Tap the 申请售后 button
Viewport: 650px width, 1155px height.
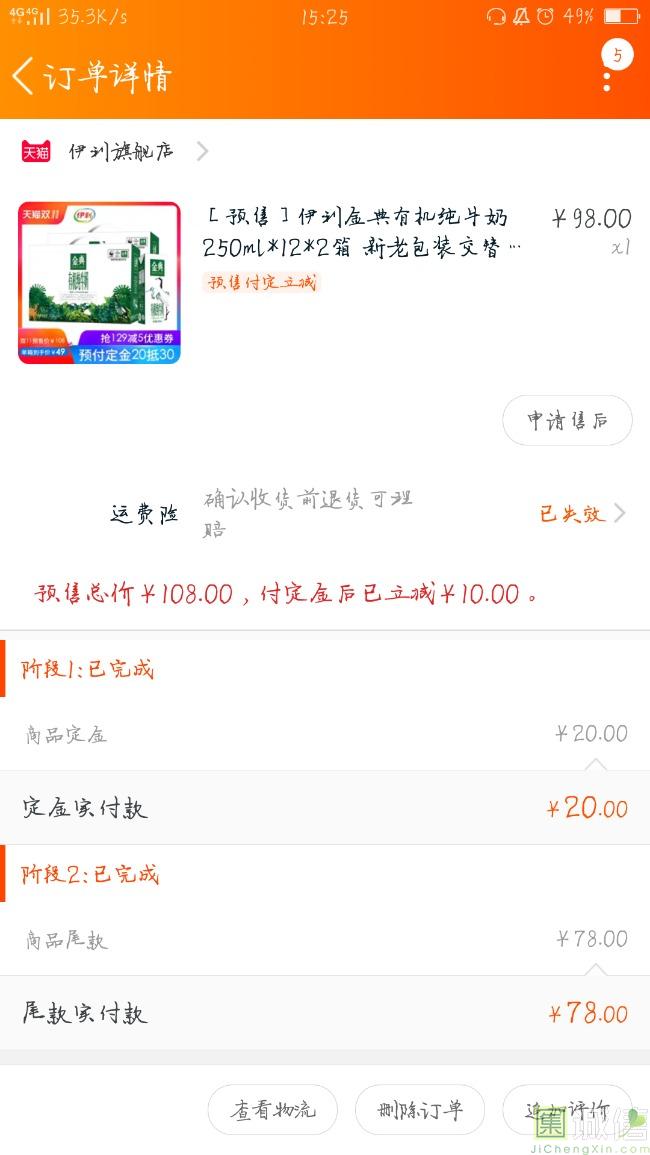pos(567,421)
